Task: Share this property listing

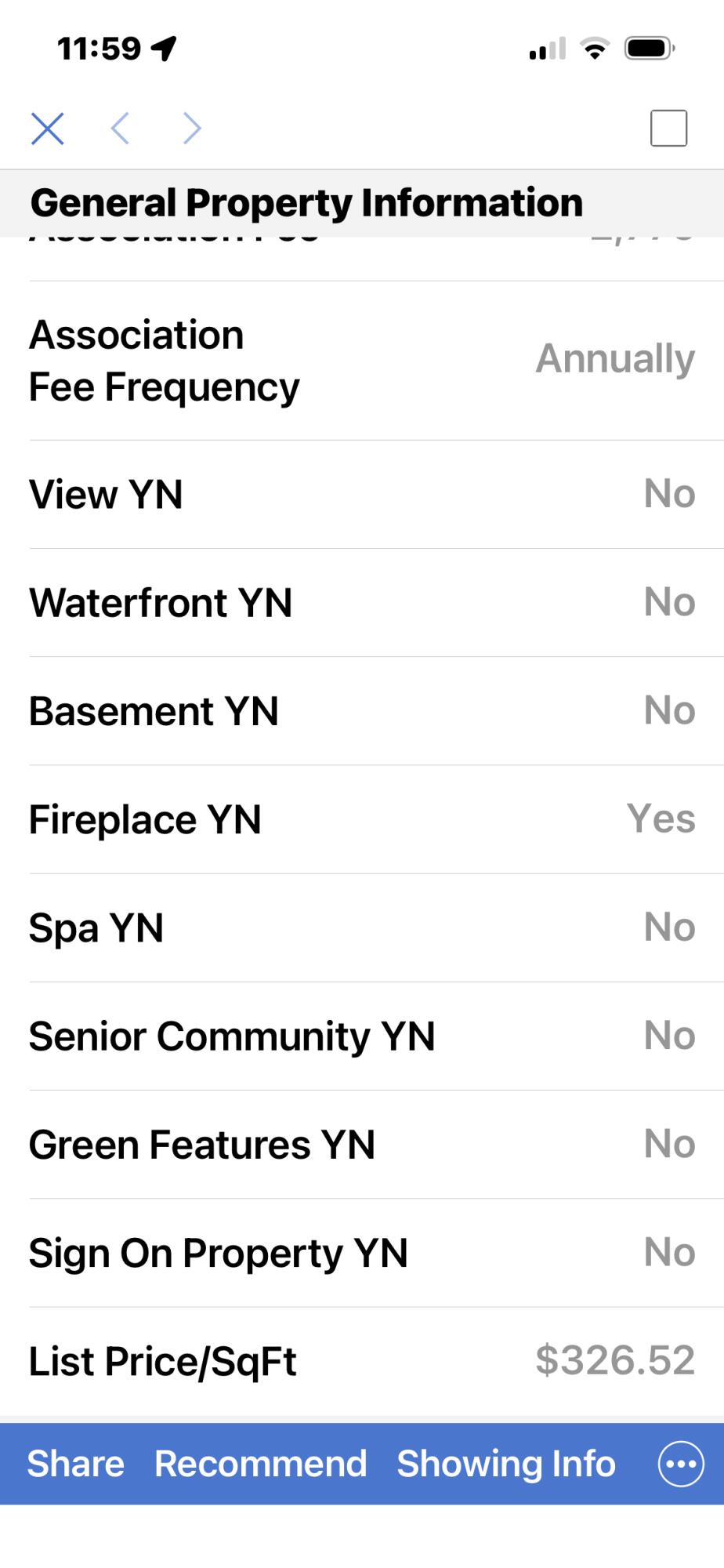Action: (x=76, y=1464)
